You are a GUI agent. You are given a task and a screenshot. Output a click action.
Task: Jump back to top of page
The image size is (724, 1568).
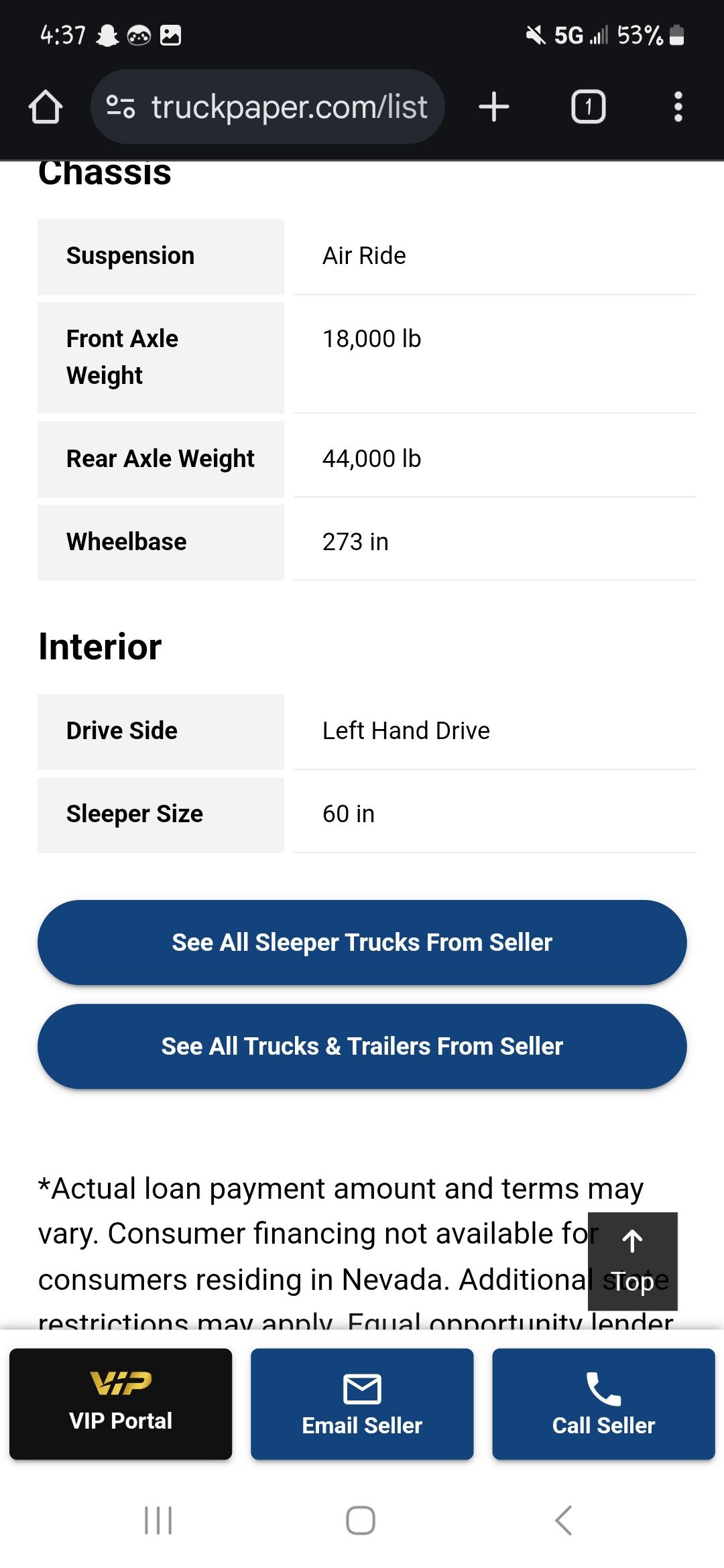(x=633, y=1261)
